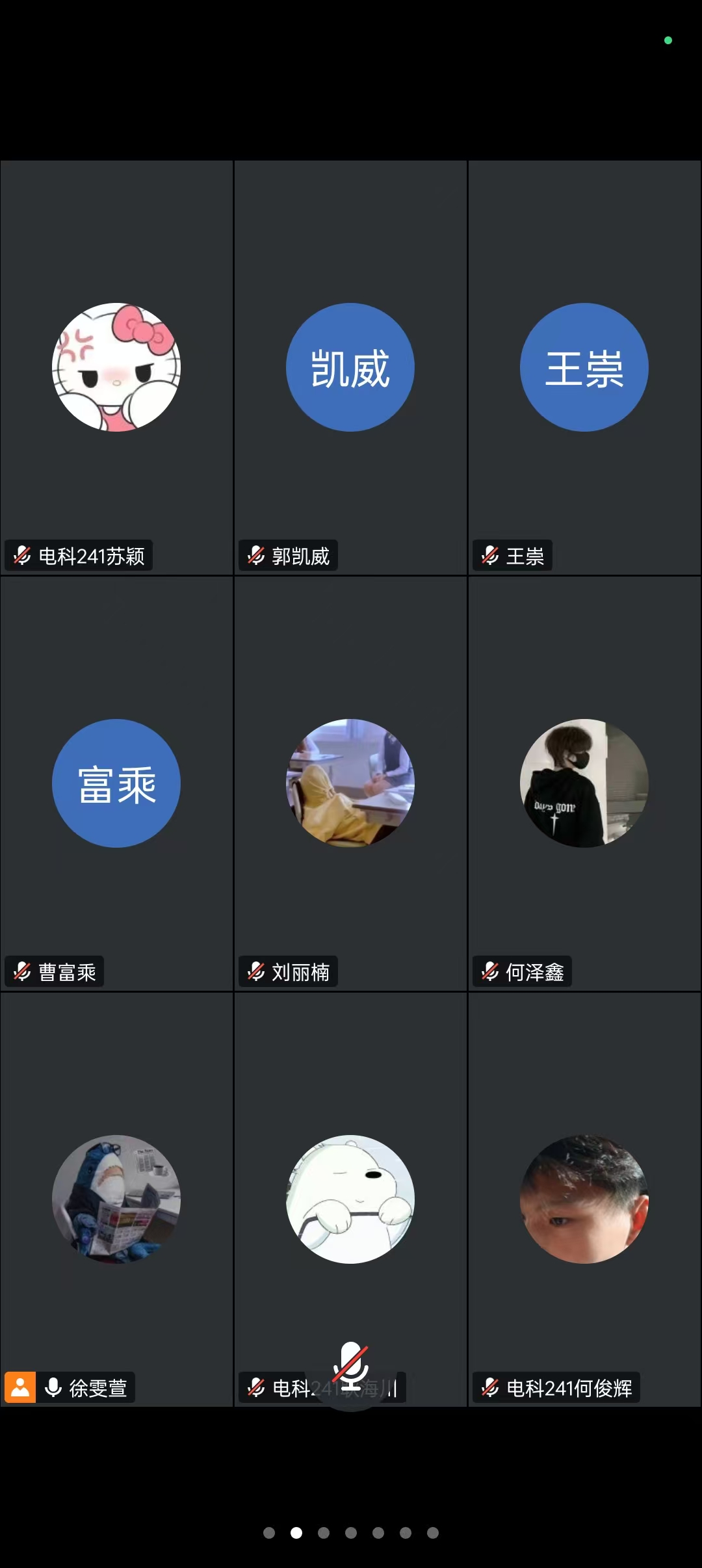Select 郭凯威's participant tile

point(350,367)
